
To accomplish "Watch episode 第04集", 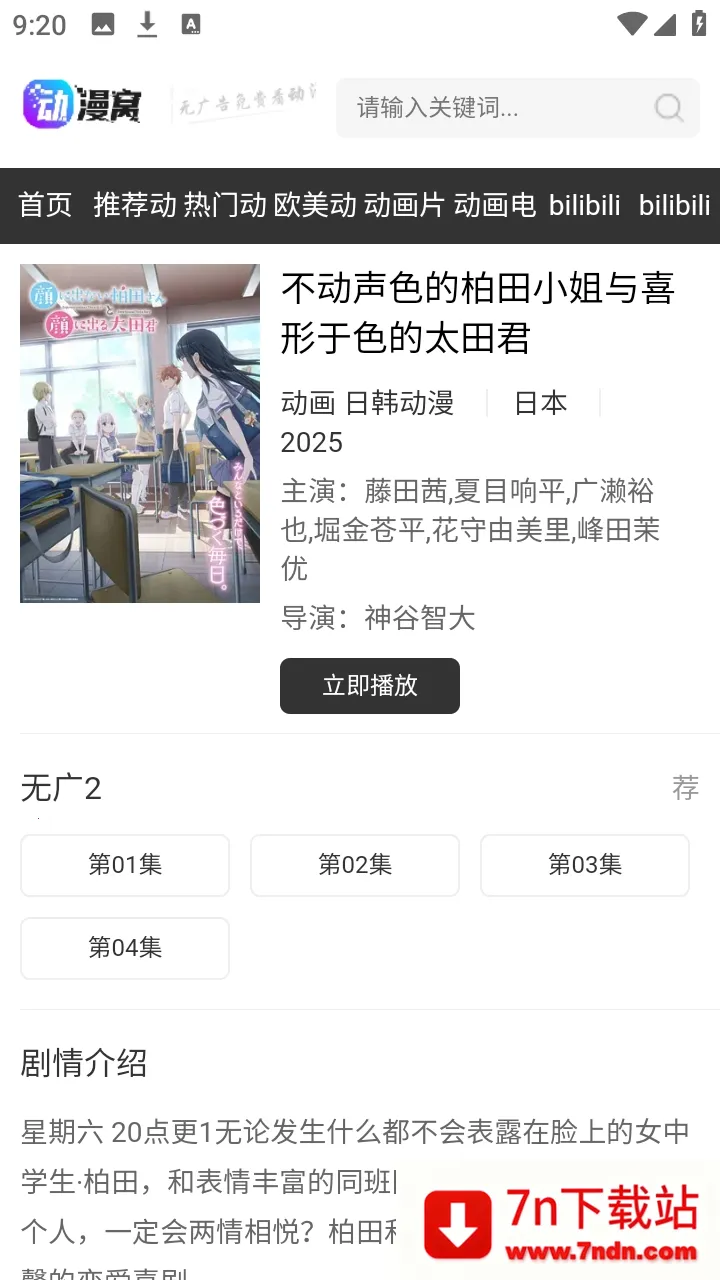I will [125, 948].
